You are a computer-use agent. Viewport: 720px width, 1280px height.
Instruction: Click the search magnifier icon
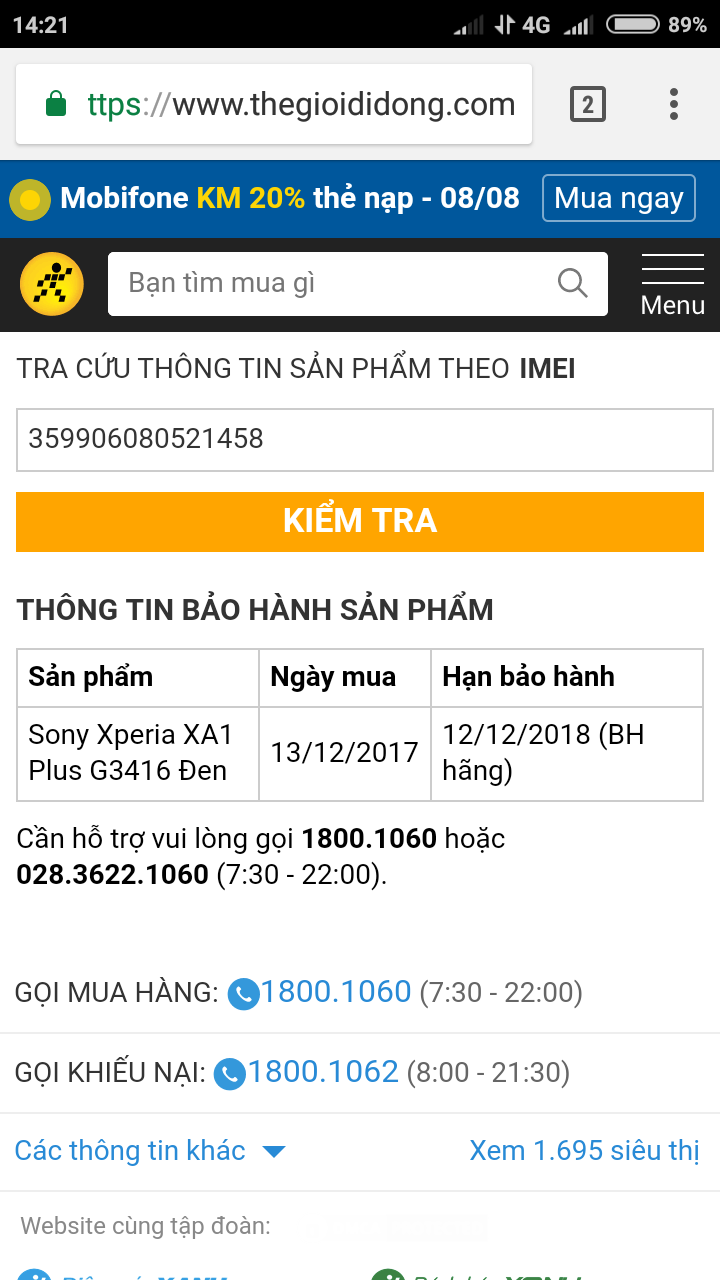pyautogui.click(x=573, y=283)
